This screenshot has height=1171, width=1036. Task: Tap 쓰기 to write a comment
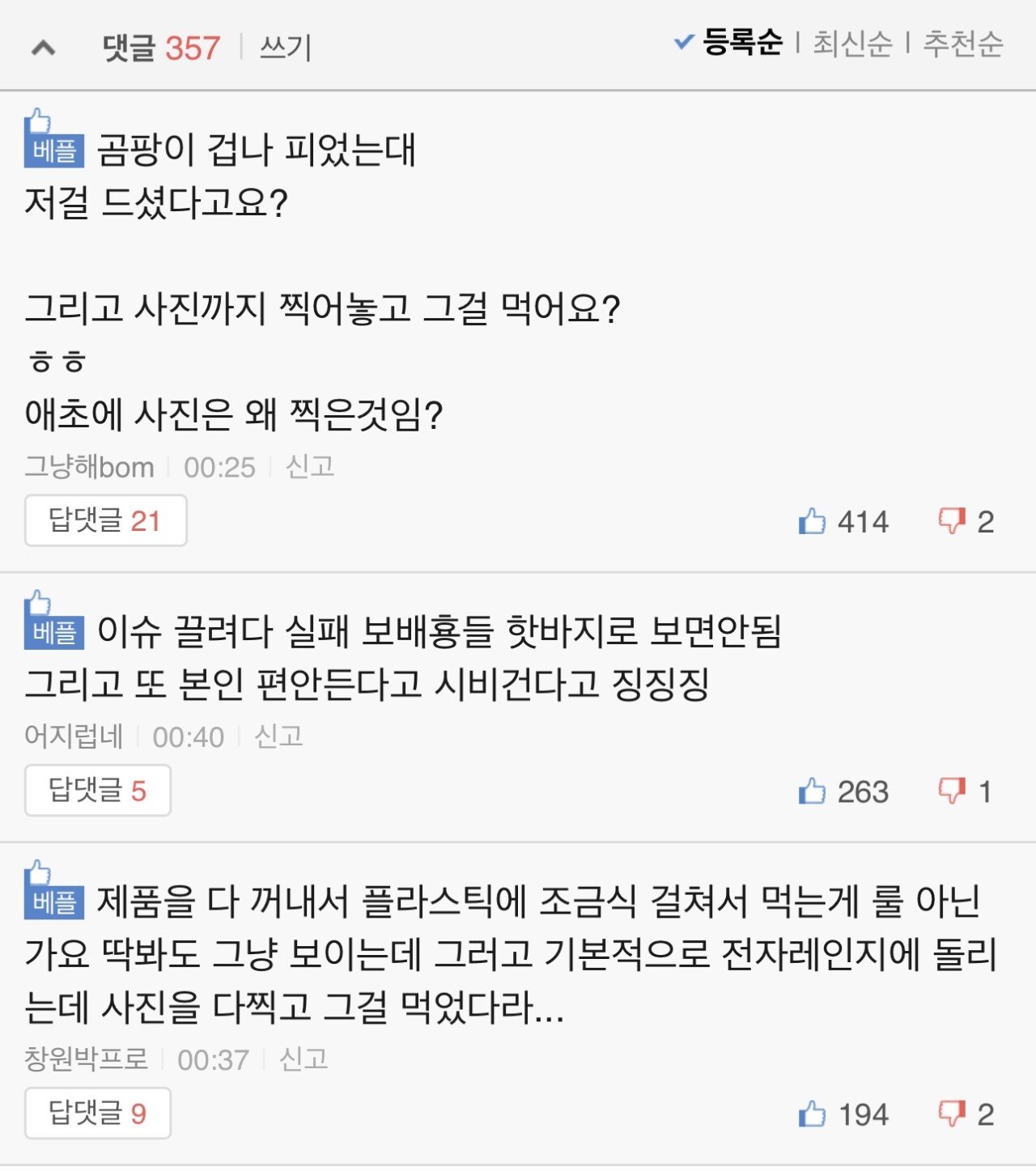pyautogui.click(x=285, y=48)
